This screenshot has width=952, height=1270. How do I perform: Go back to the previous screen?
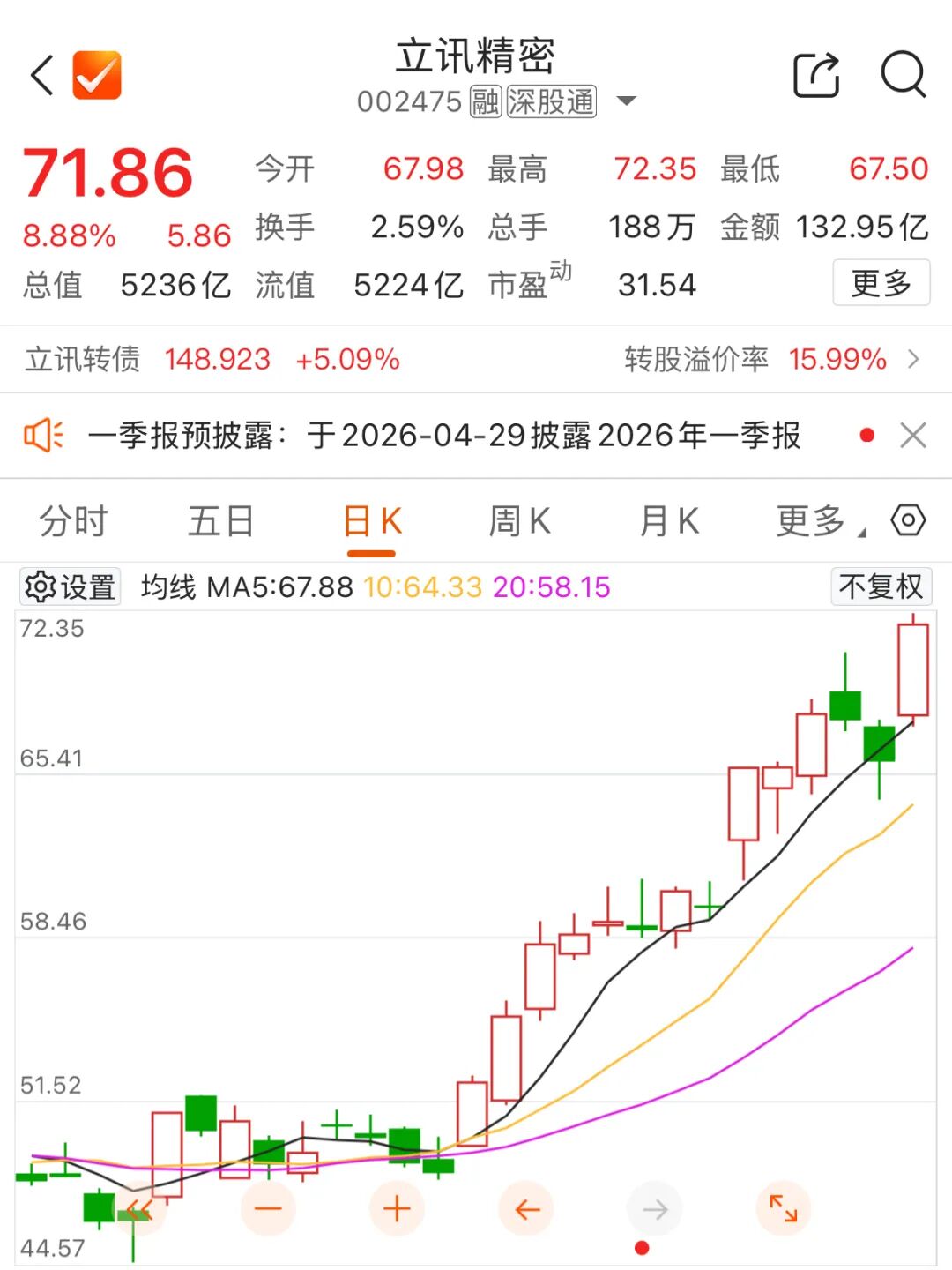click(42, 76)
